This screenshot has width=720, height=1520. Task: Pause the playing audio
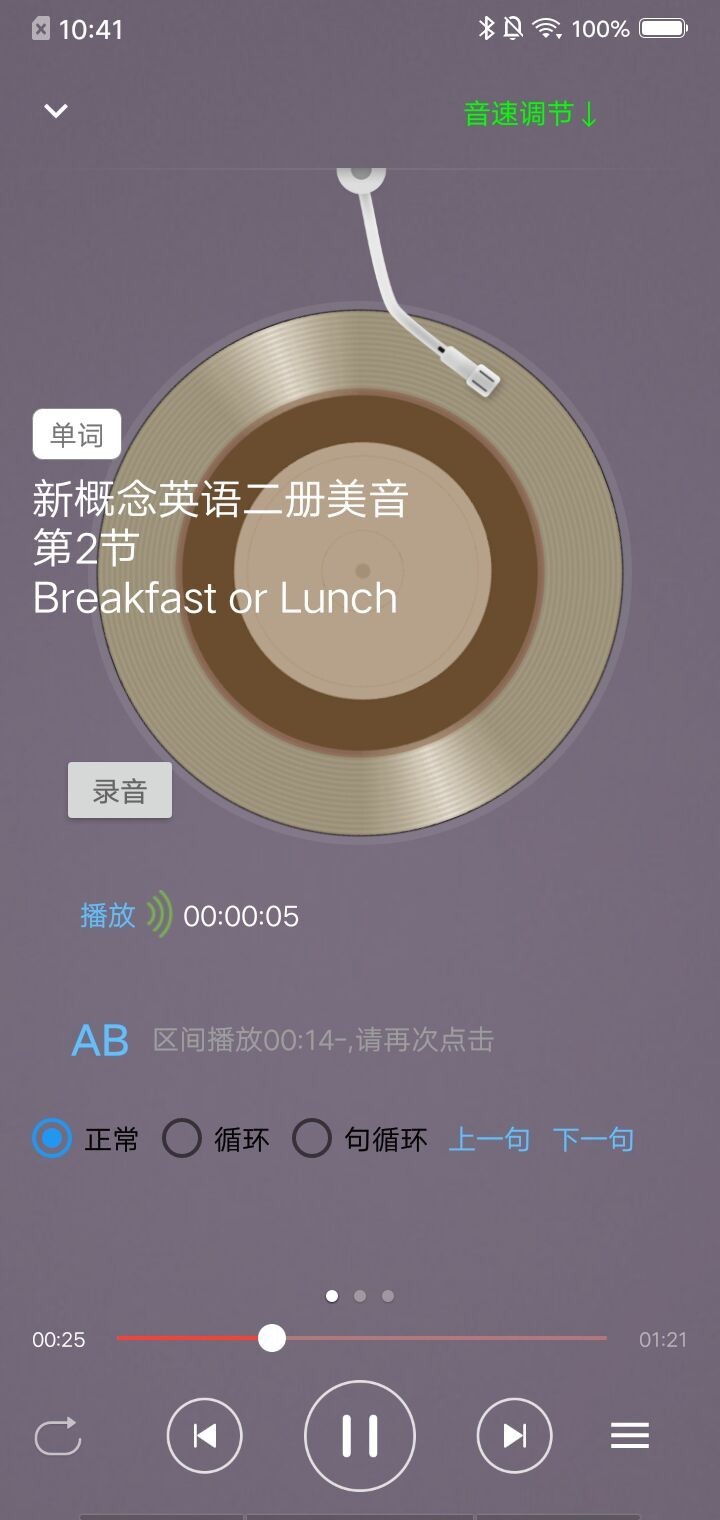(x=360, y=1435)
